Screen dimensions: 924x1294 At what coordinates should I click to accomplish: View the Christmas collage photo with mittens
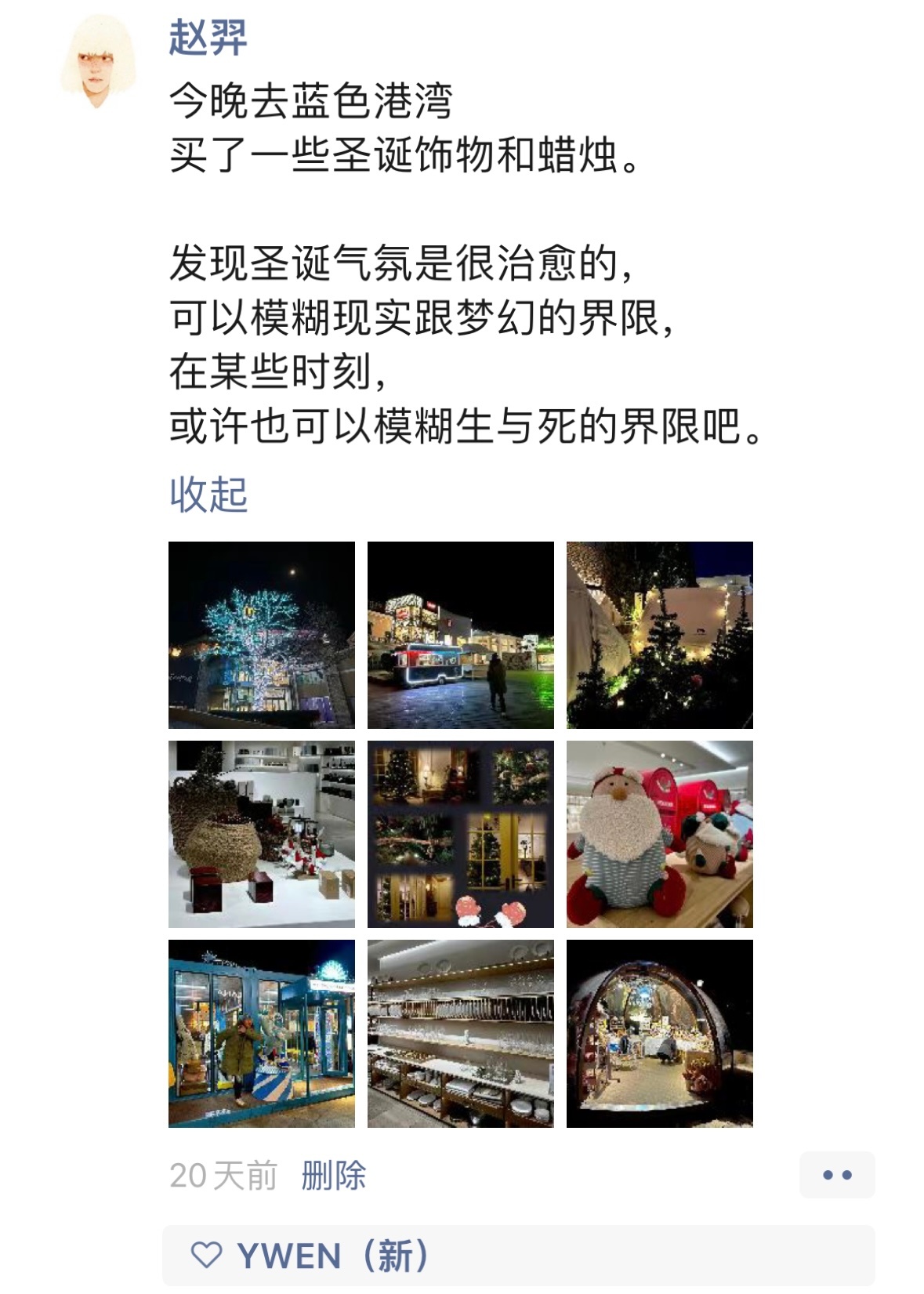(x=460, y=834)
